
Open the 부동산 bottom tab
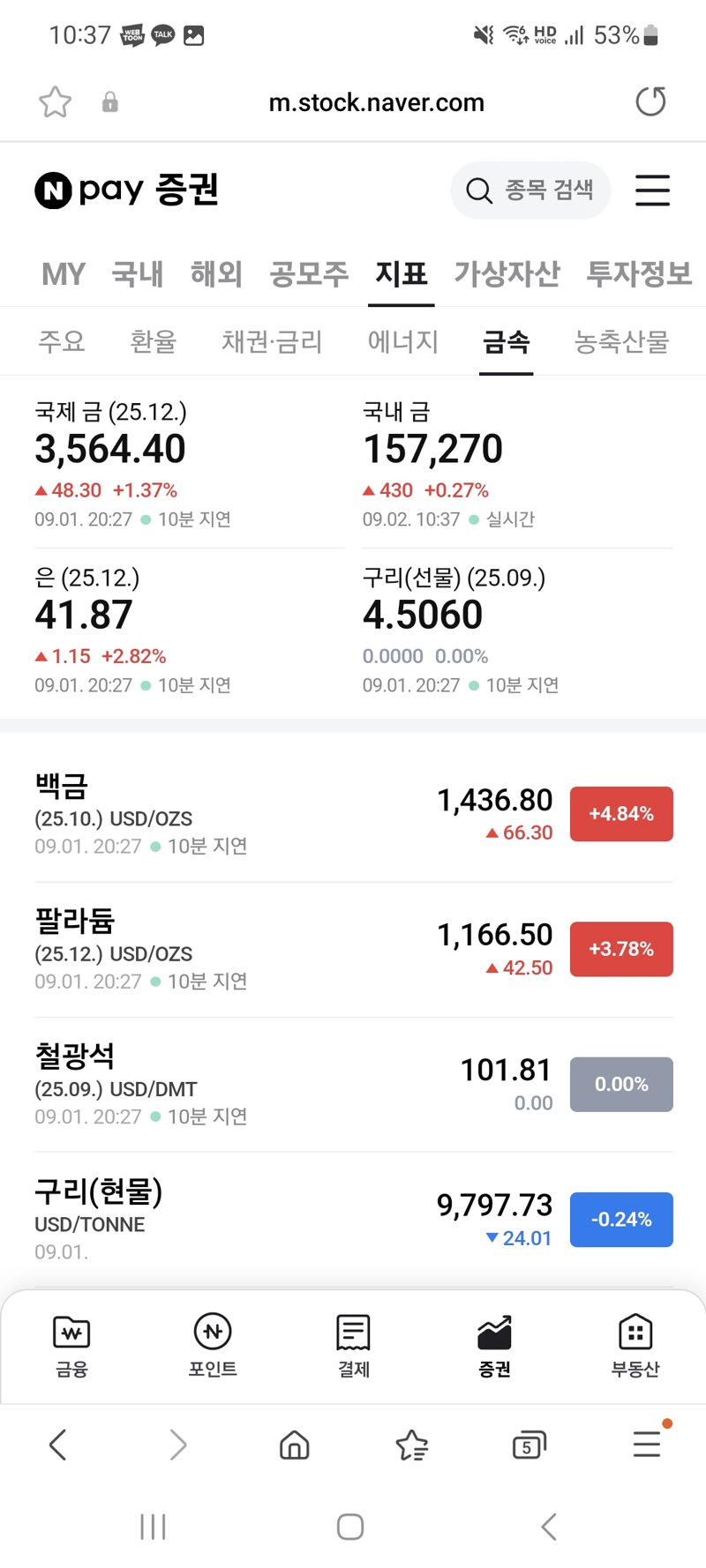click(x=635, y=1346)
